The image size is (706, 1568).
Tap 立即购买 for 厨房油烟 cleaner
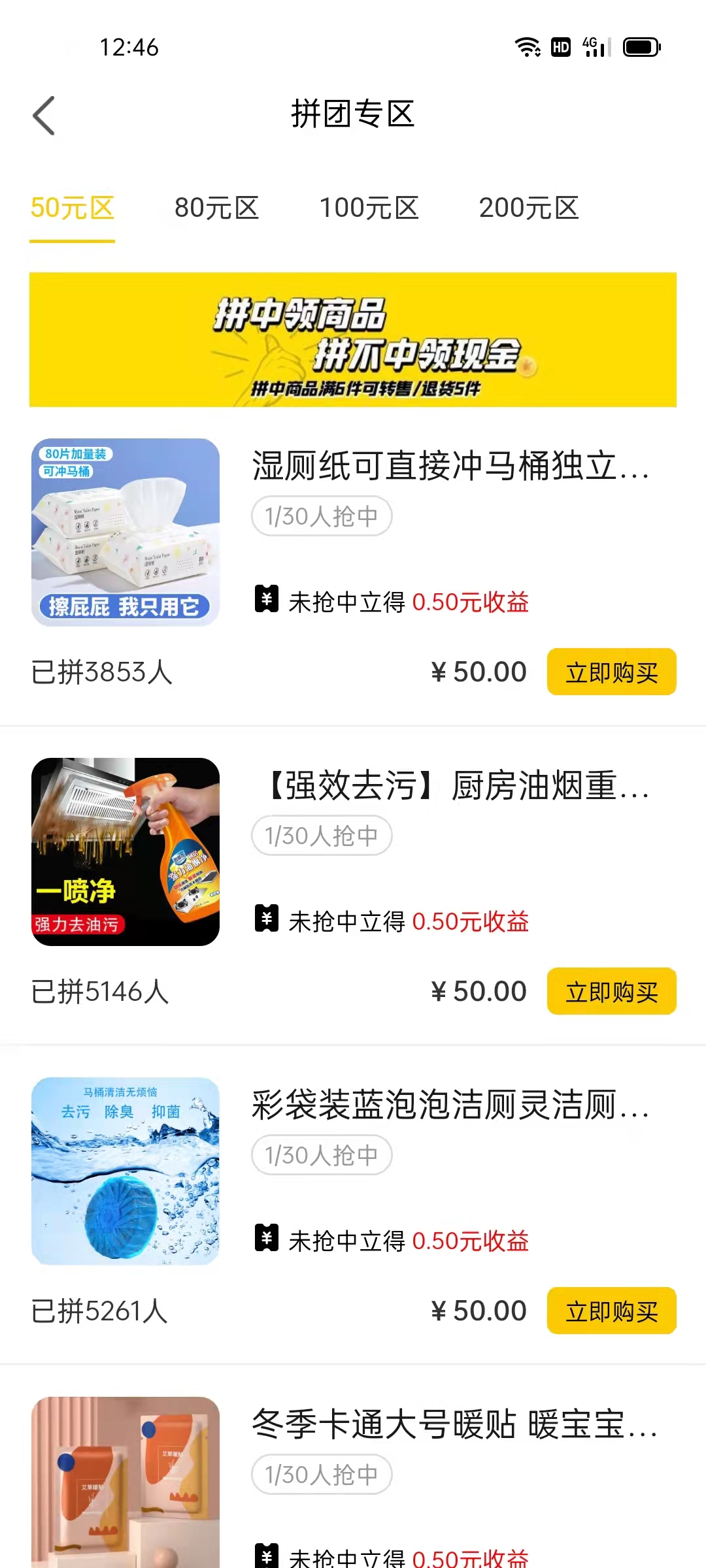click(611, 991)
